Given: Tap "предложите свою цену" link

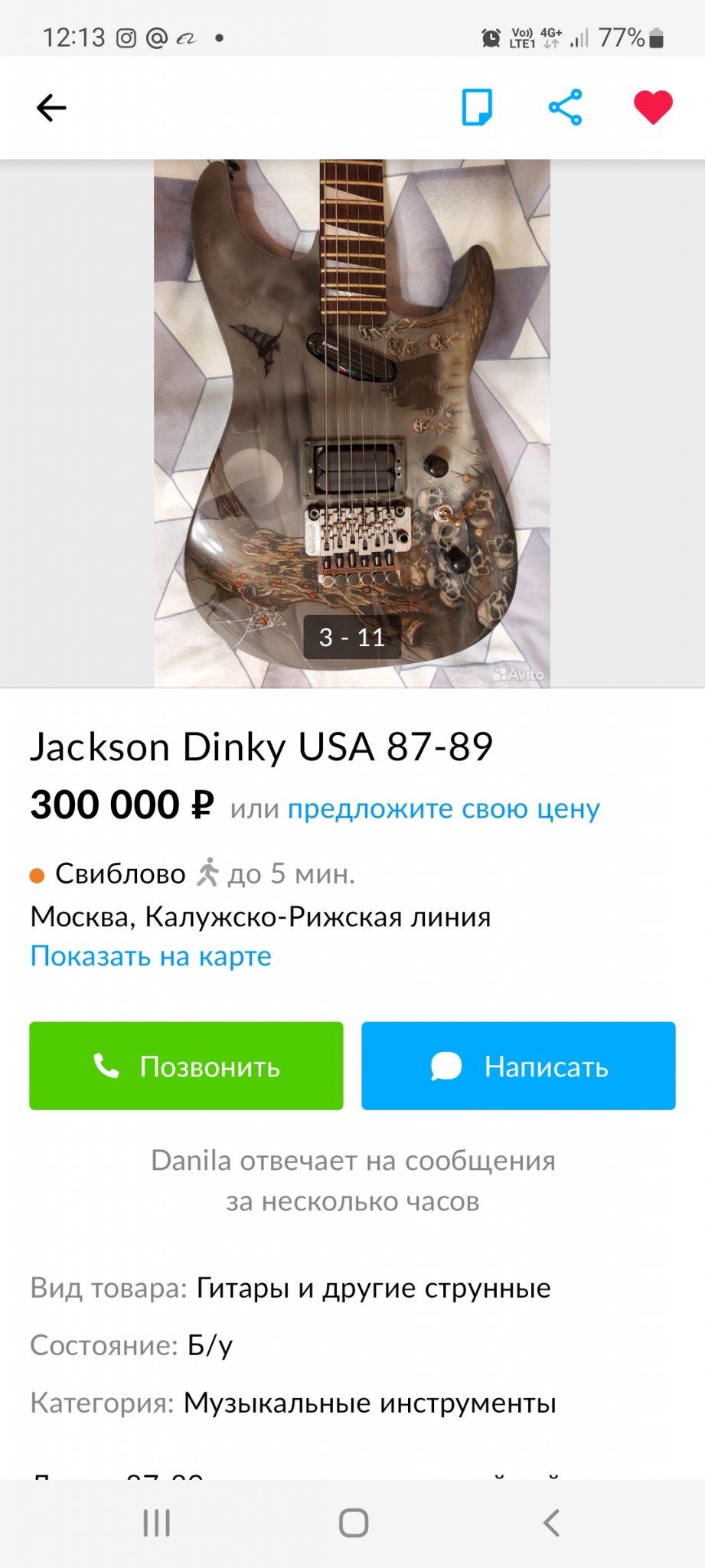Looking at the screenshot, I should [443, 808].
